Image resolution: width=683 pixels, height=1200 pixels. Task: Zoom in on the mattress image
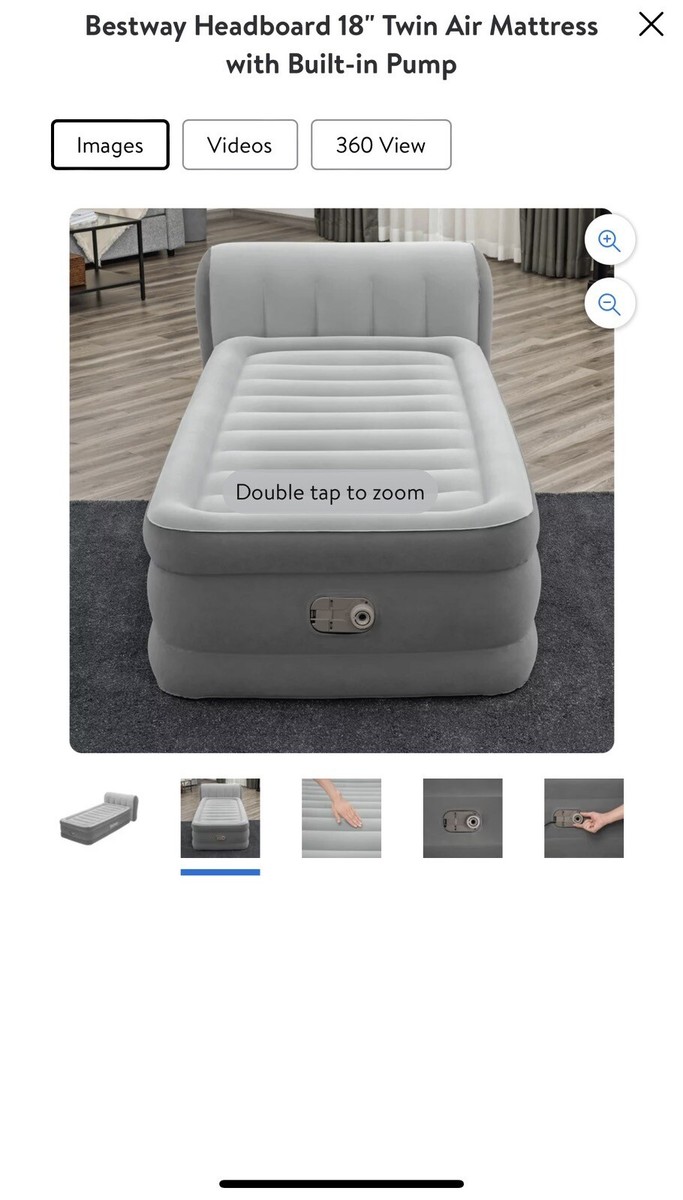click(609, 241)
